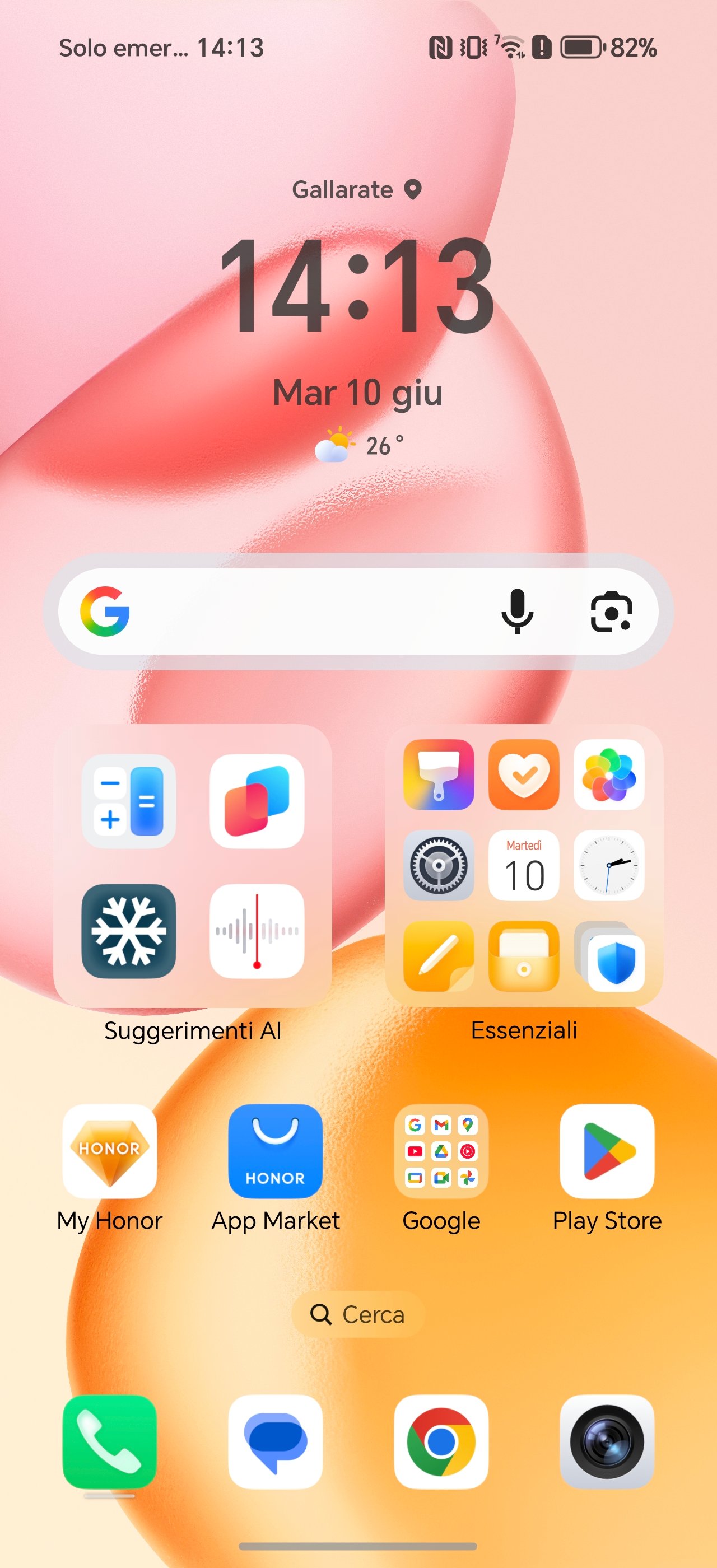Open Google Lens camera search
The width and height of the screenshot is (717, 1568).
(x=611, y=611)
